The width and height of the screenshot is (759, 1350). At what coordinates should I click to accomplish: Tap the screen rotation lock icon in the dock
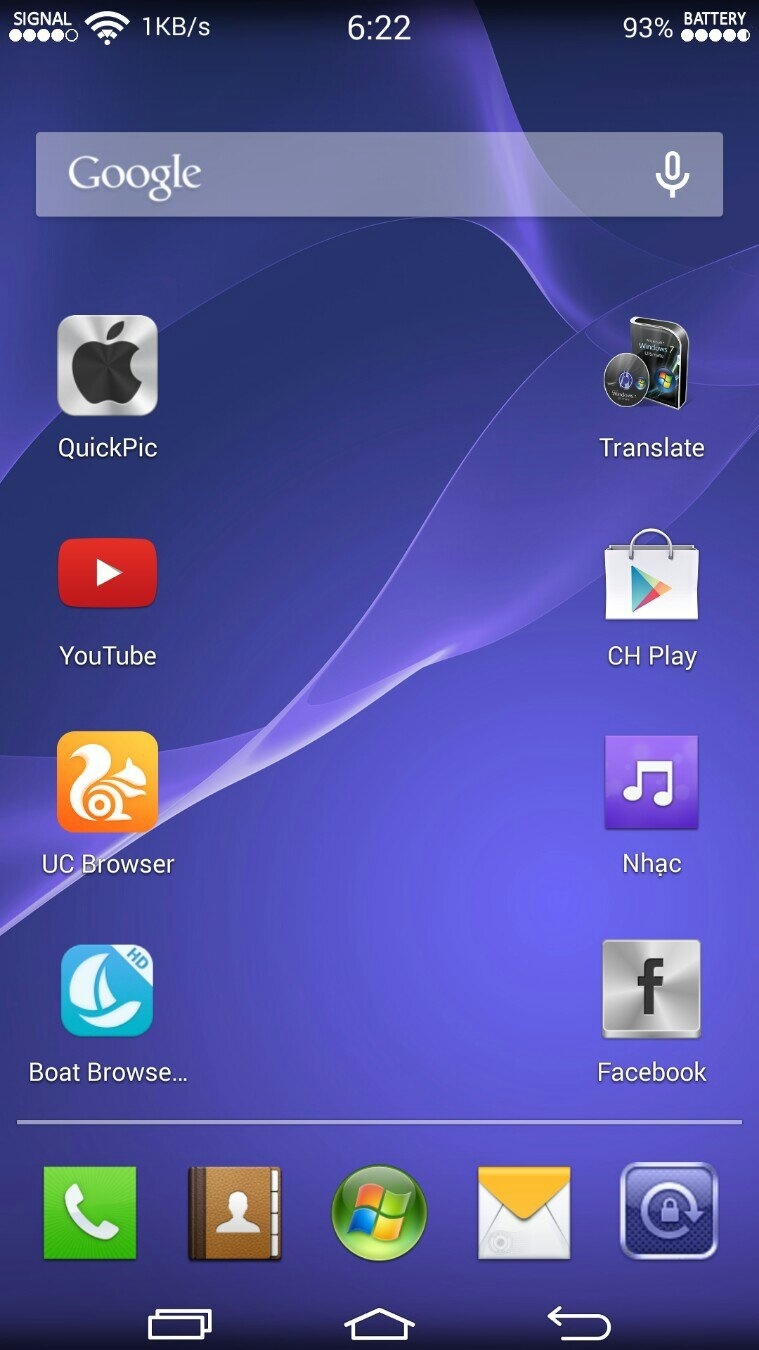[x=669, y=1211]
